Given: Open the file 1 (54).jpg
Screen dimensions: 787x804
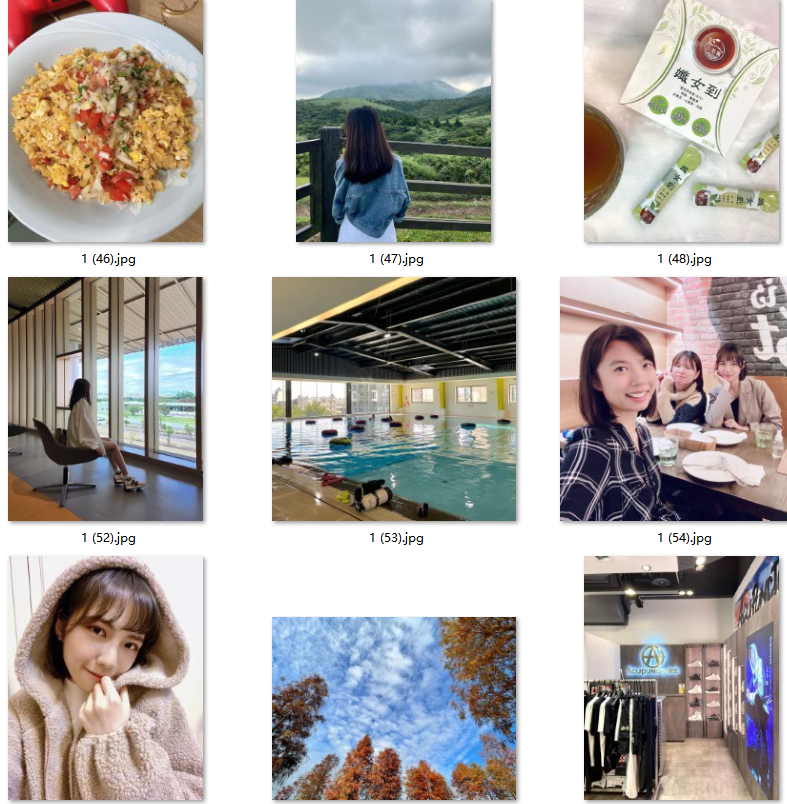Looking at the screenshot, I should pos(672,399).
